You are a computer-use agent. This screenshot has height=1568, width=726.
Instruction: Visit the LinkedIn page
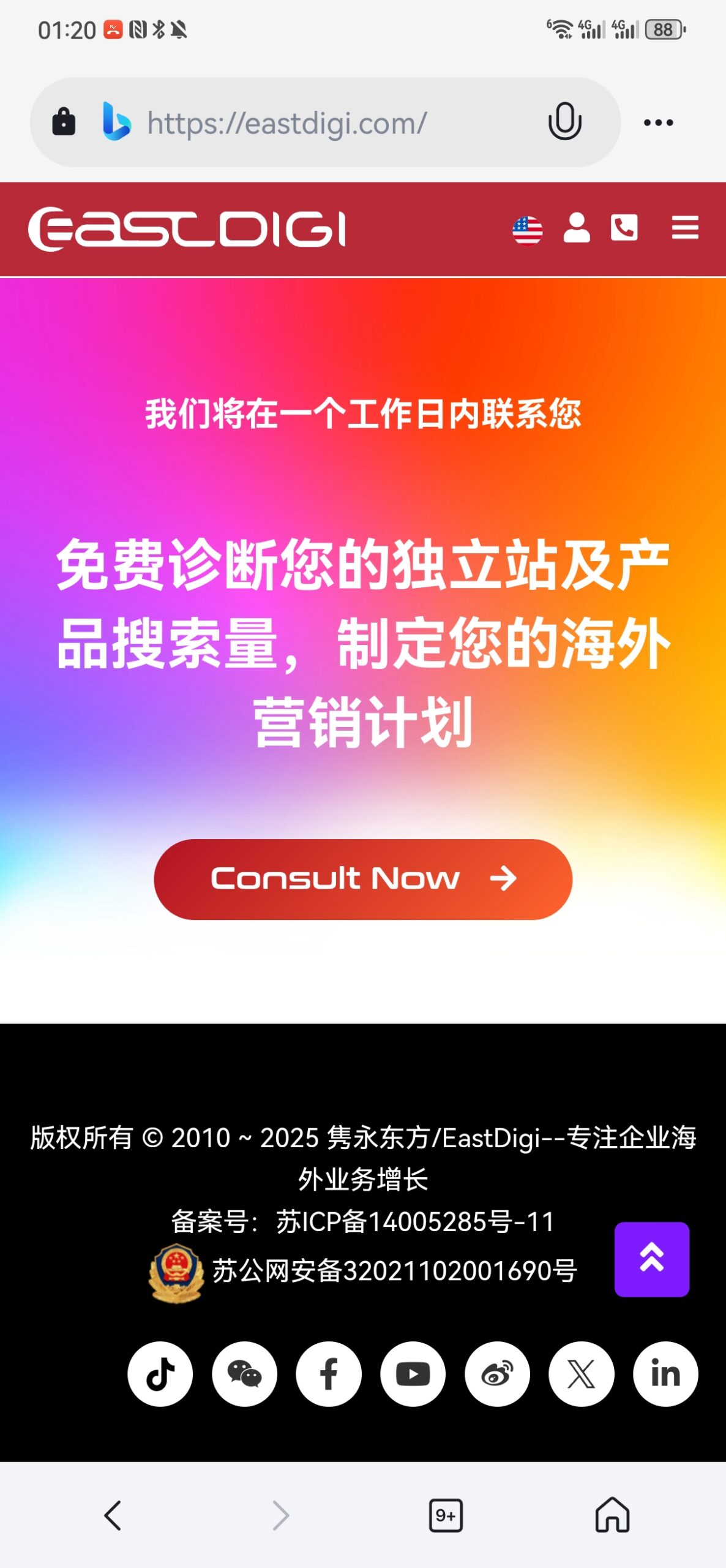coord(665,1374)
